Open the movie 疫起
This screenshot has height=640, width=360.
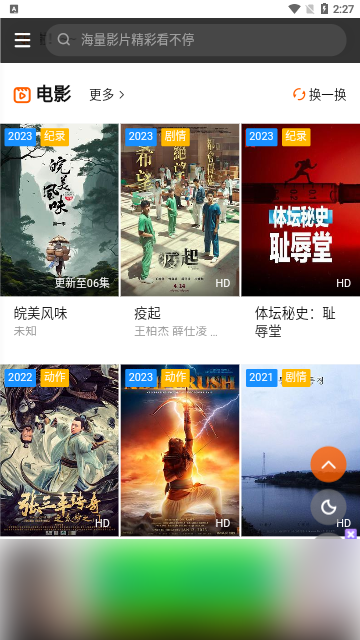[180, 231]
